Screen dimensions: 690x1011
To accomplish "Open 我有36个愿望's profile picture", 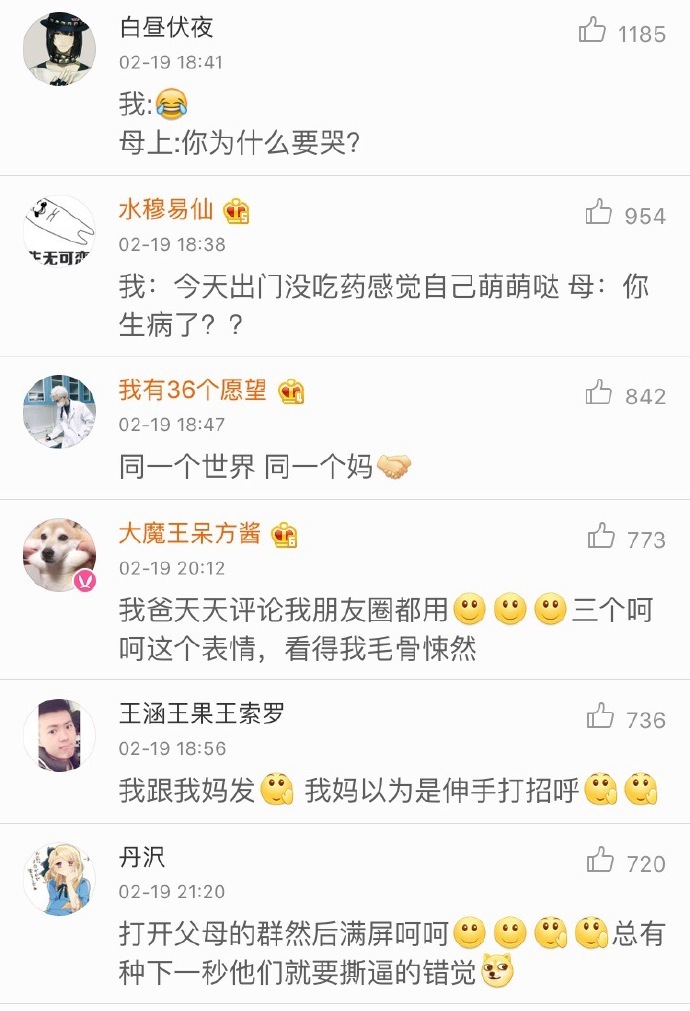I will 60,412.
